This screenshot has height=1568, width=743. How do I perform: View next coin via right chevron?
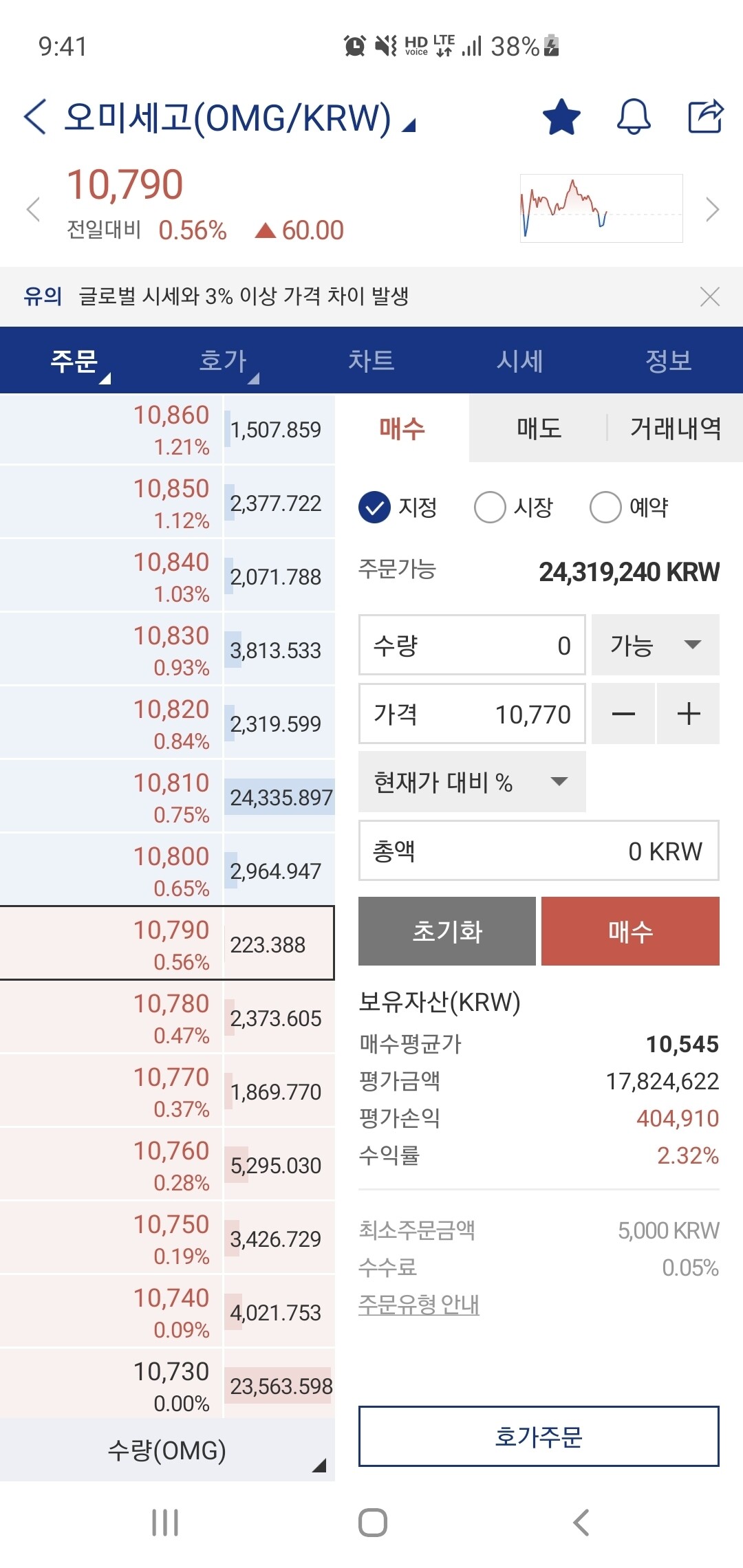click(712, 210)
